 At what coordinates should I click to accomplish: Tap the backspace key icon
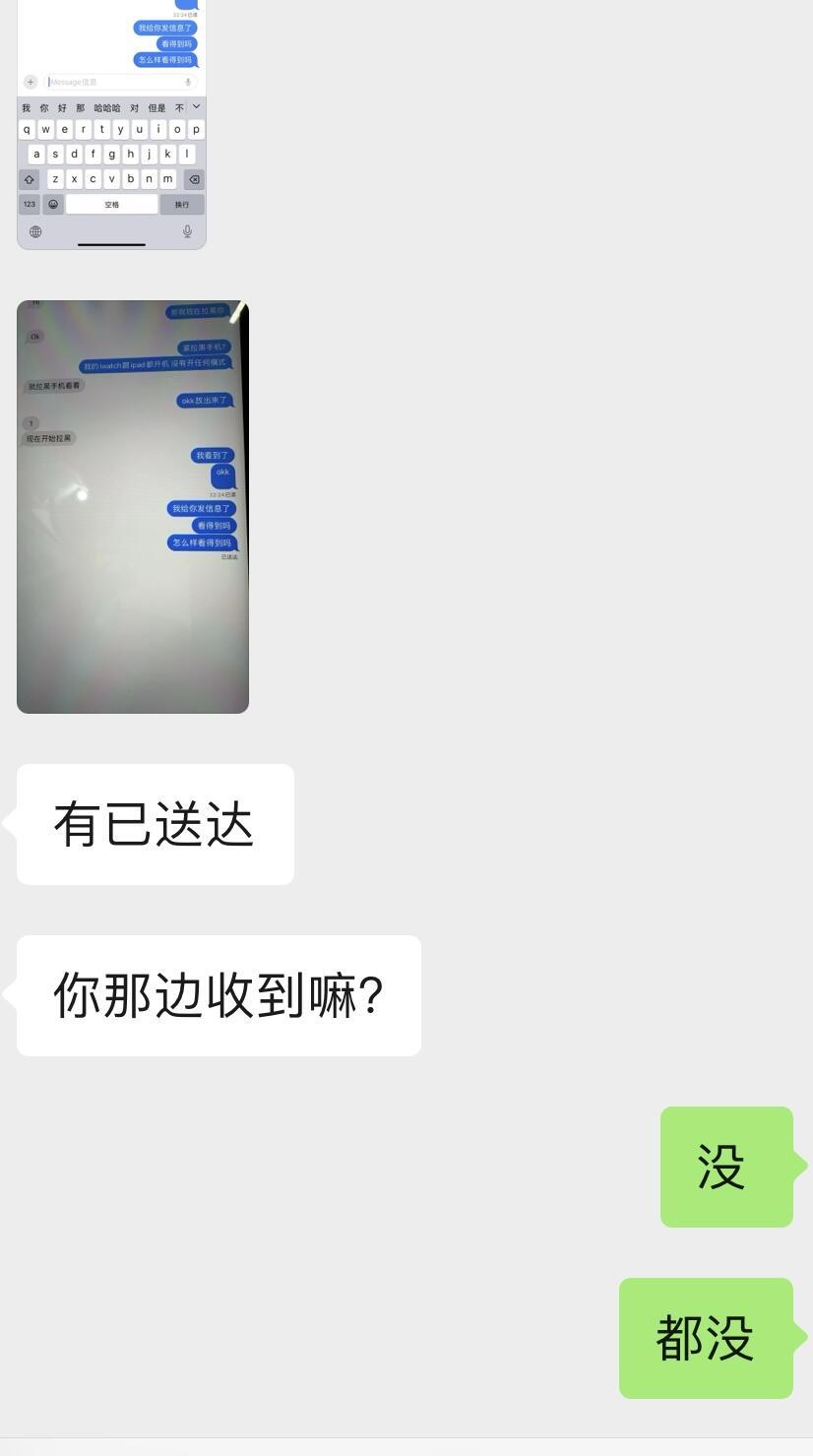pyautogui.click(x=193, y=179)
